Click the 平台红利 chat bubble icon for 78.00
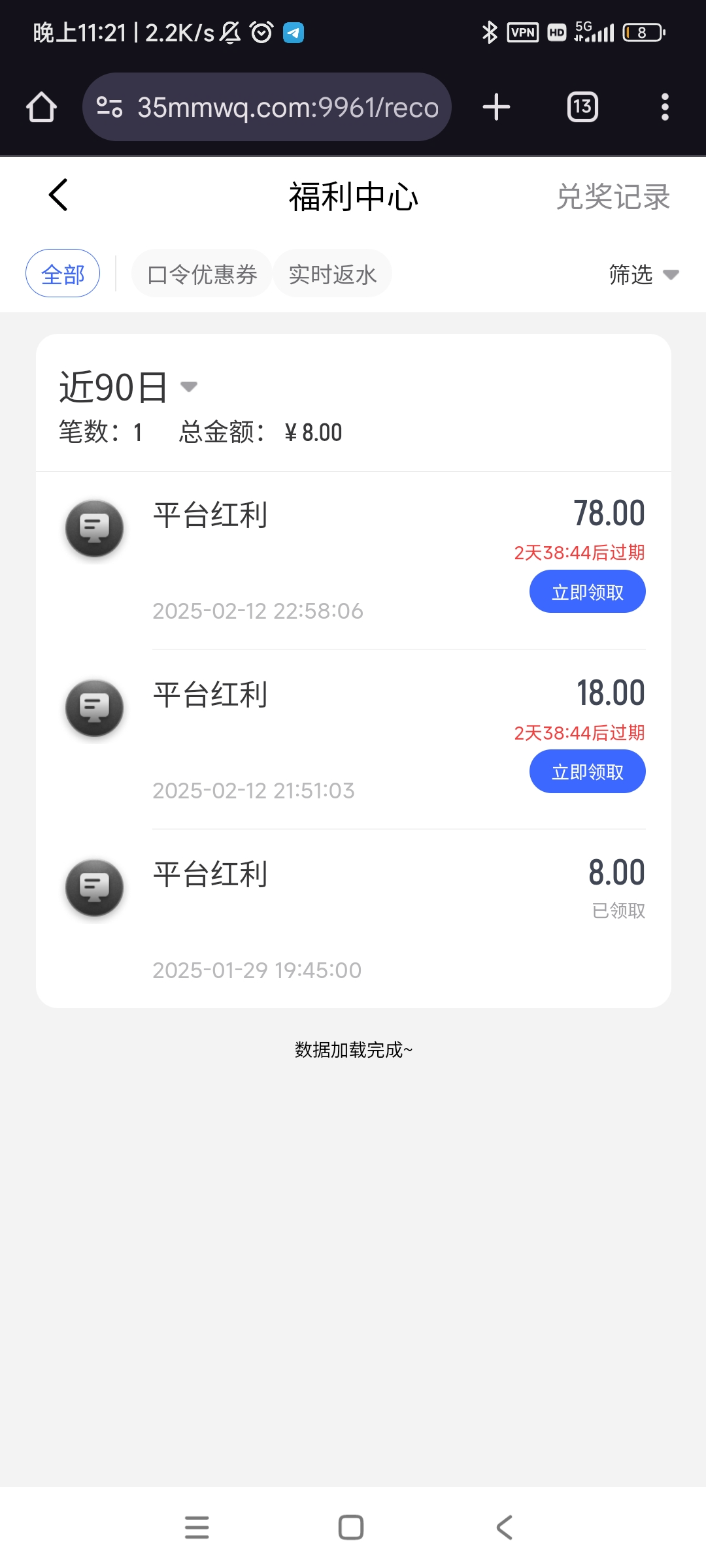Viewport: 706px width, 1568px height. pos(93,529)
